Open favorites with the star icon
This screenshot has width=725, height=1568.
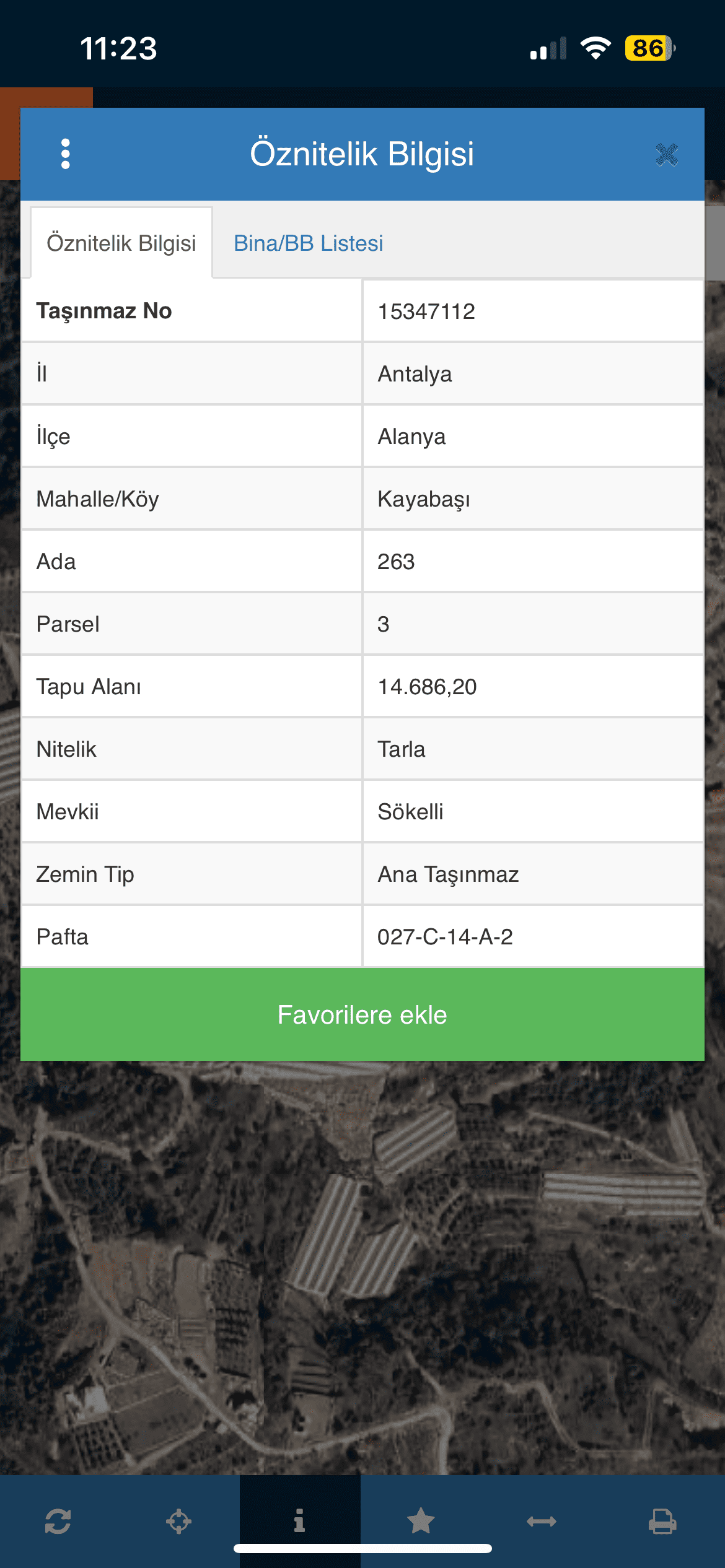(x=421, y=1521)
